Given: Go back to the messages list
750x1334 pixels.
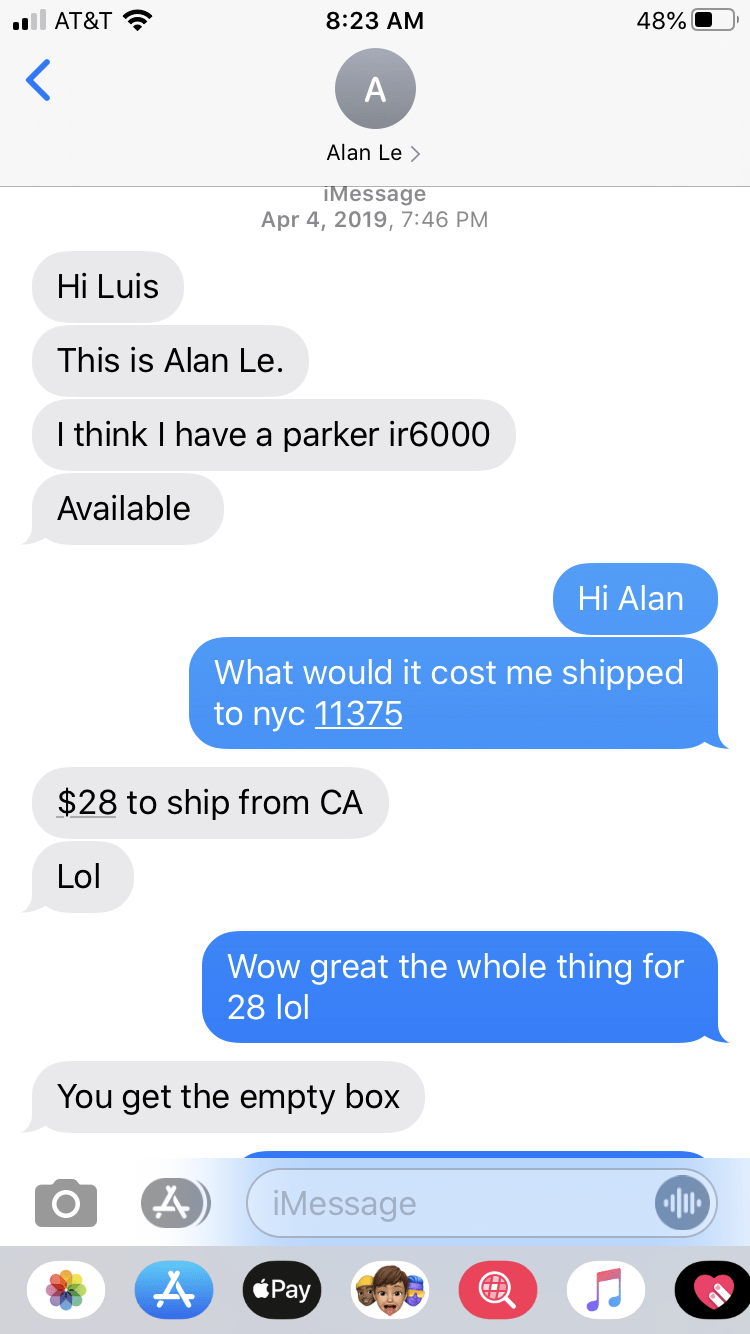Looking at the screenshot, I should (x=38, y=81).
